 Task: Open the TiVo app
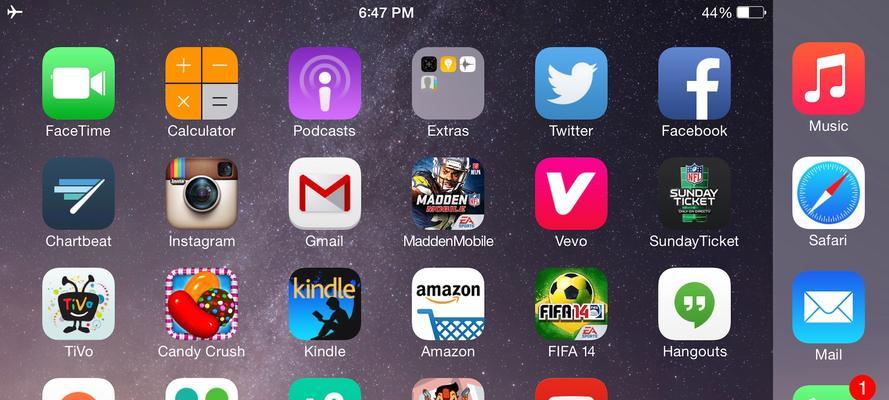click(x=78, y=304)
